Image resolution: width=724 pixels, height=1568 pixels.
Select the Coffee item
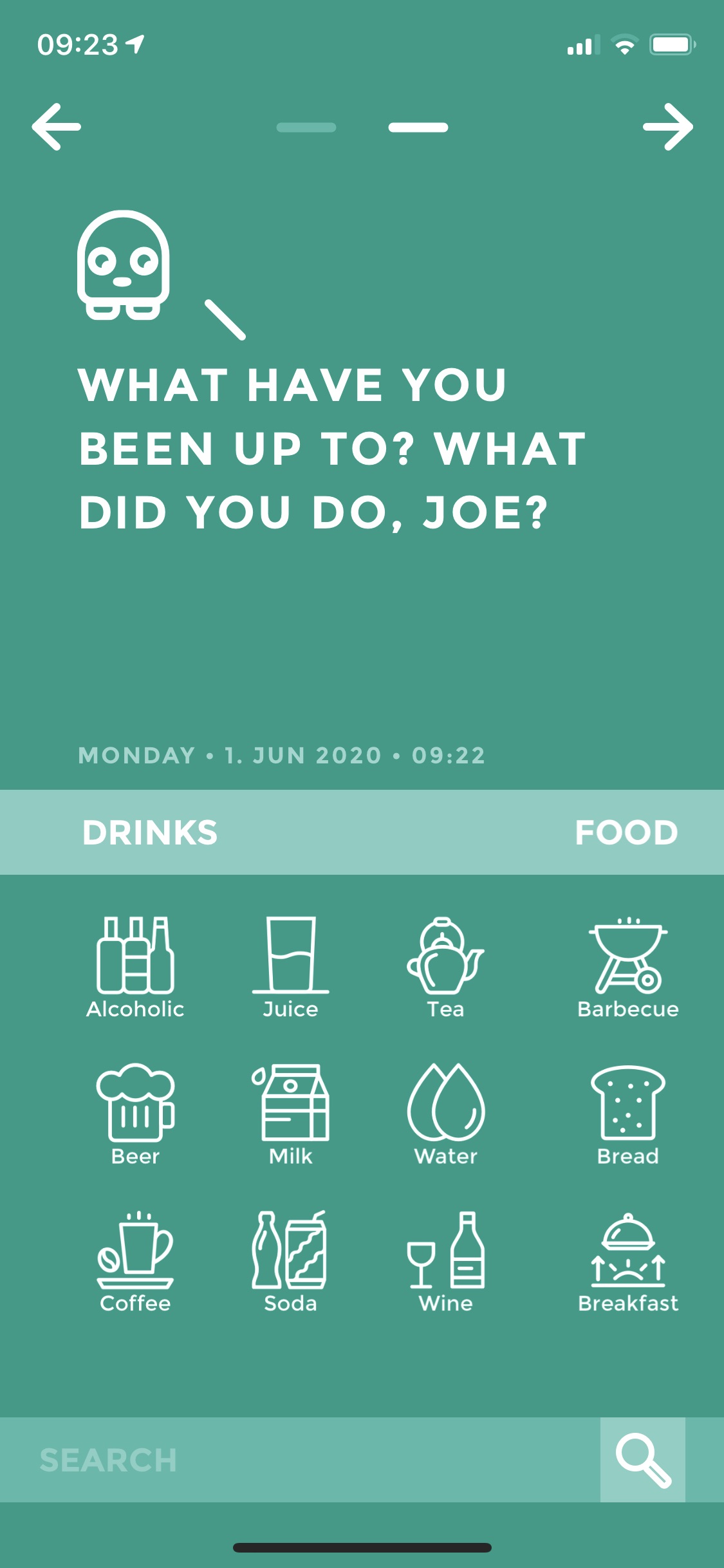[x=135, y=1262]
